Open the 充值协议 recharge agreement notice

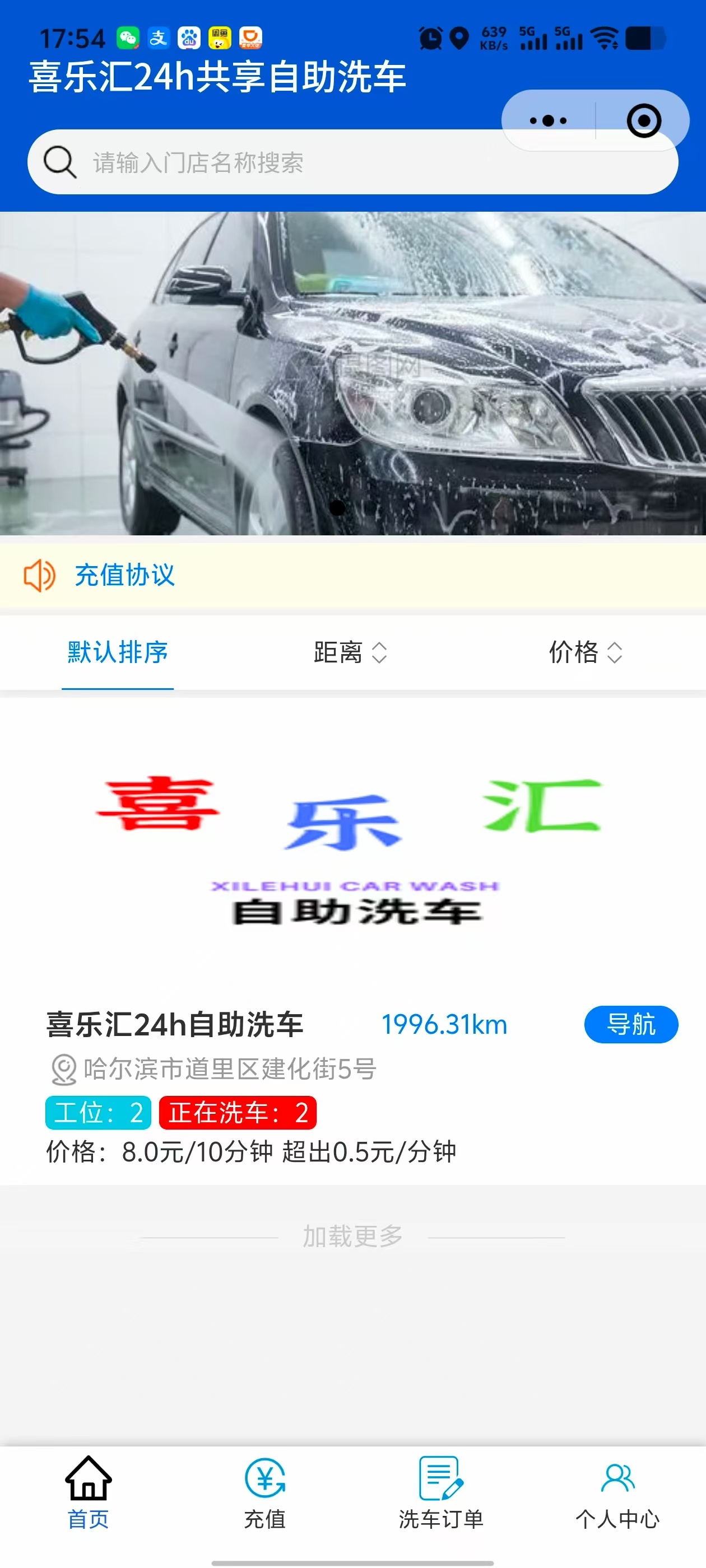[125, 575]
